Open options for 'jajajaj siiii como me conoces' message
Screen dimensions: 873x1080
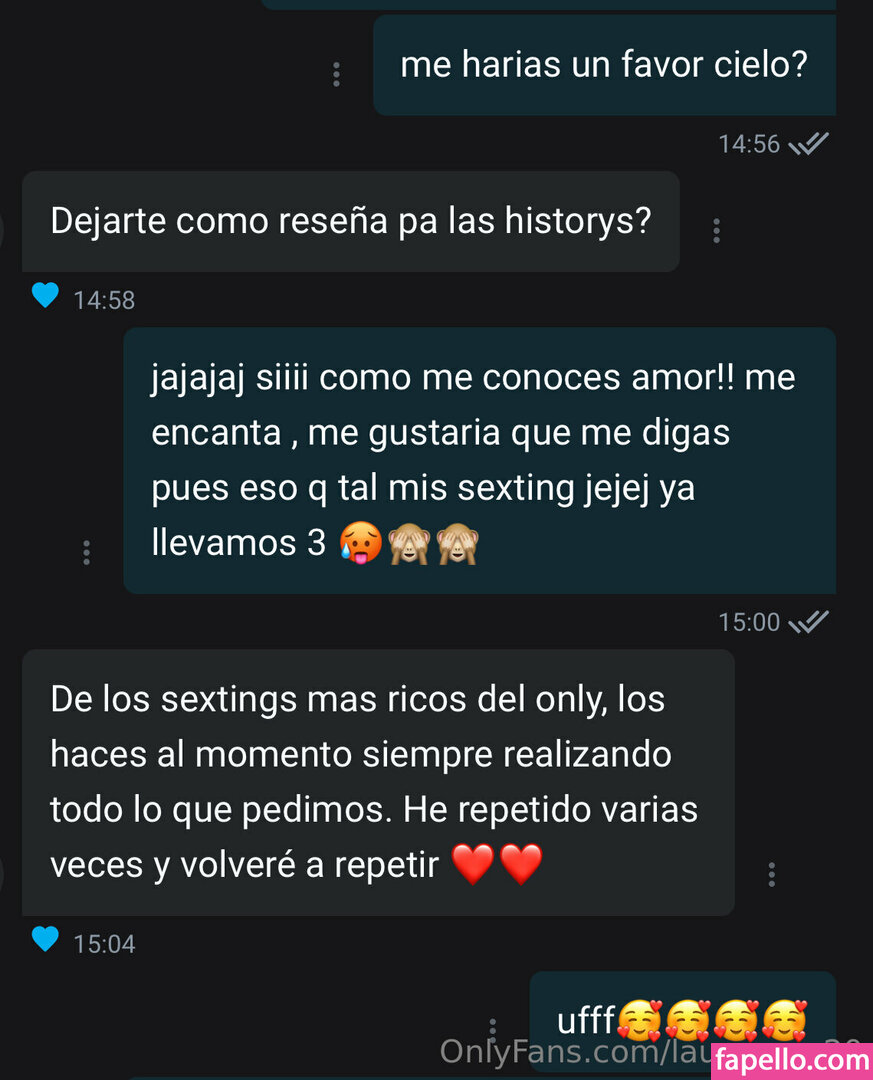tap(87, 552)
